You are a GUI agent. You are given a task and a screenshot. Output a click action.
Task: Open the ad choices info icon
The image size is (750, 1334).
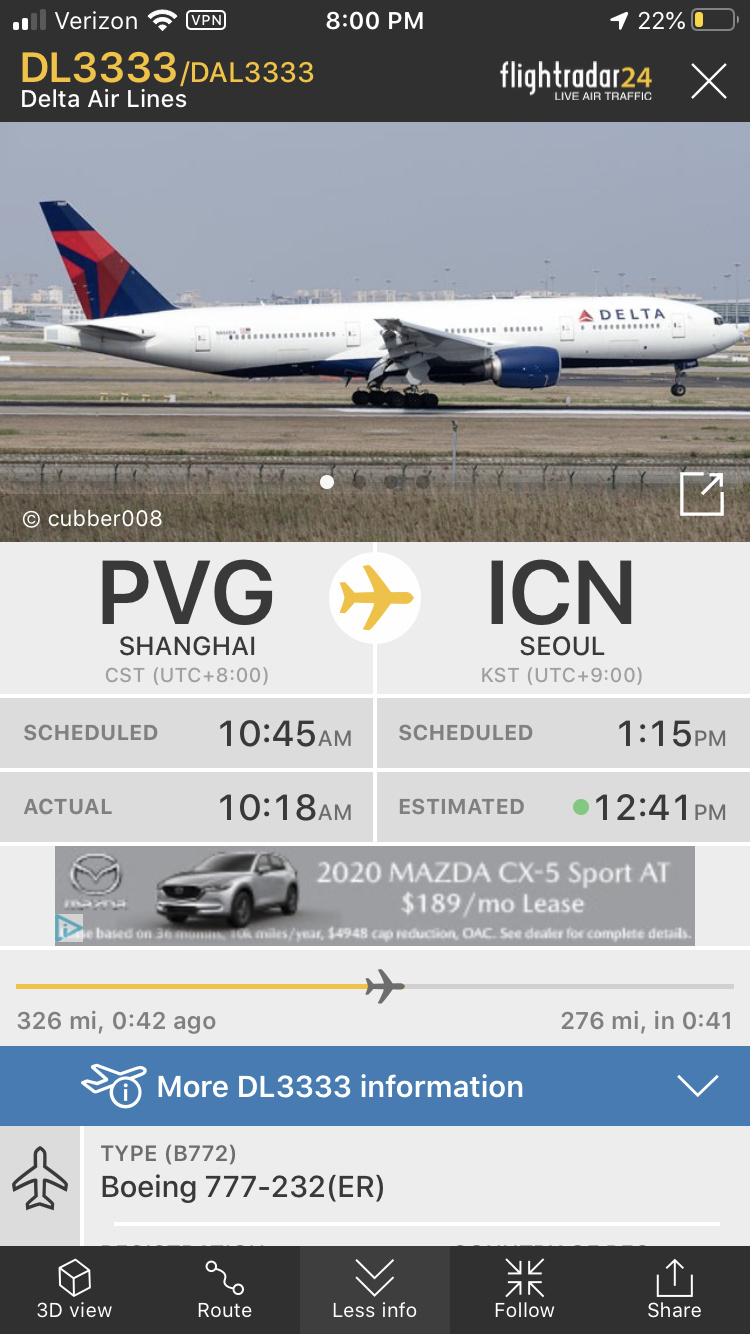click(68, 929)
